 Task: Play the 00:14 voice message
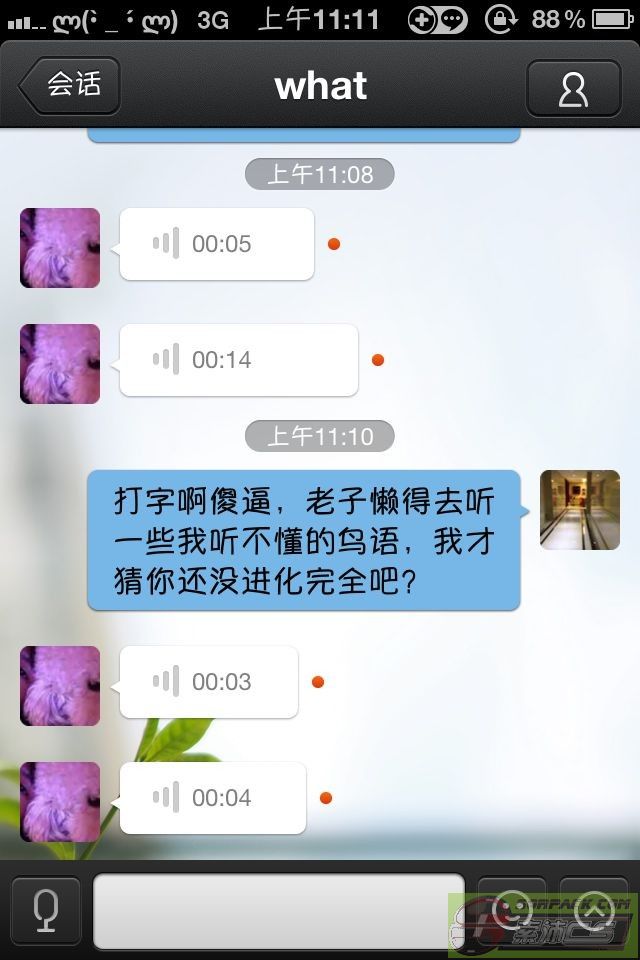(x=238, y=360)
